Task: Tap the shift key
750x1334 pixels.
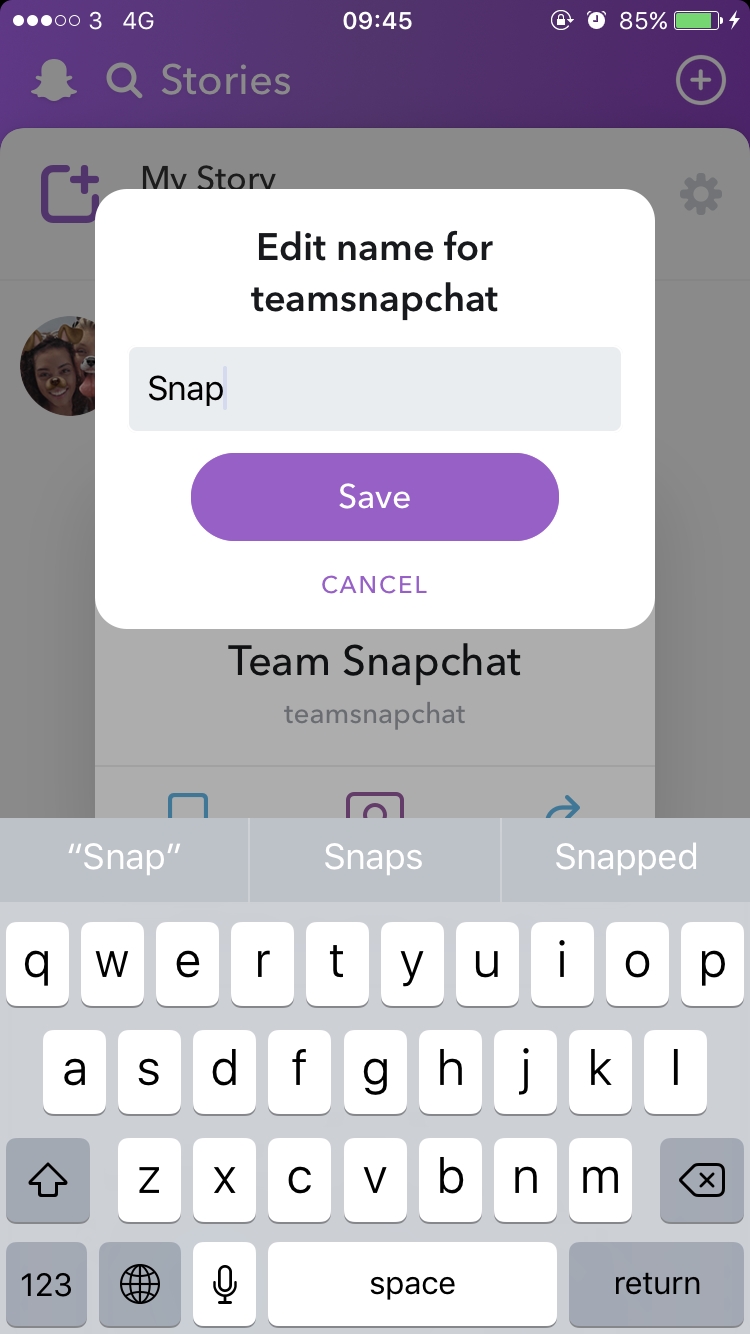Action: pos(47,1181)
